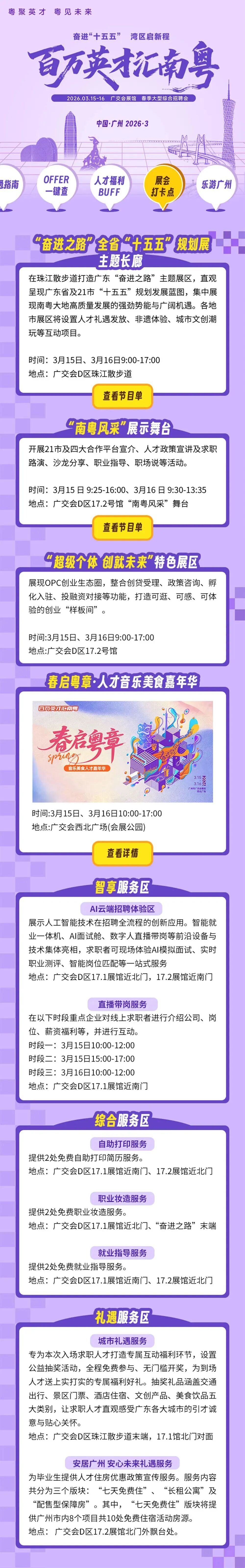The image size is (245, 1568).
Task: Go to the 乐游广州 tab
Action: click(x=216, y=184)
